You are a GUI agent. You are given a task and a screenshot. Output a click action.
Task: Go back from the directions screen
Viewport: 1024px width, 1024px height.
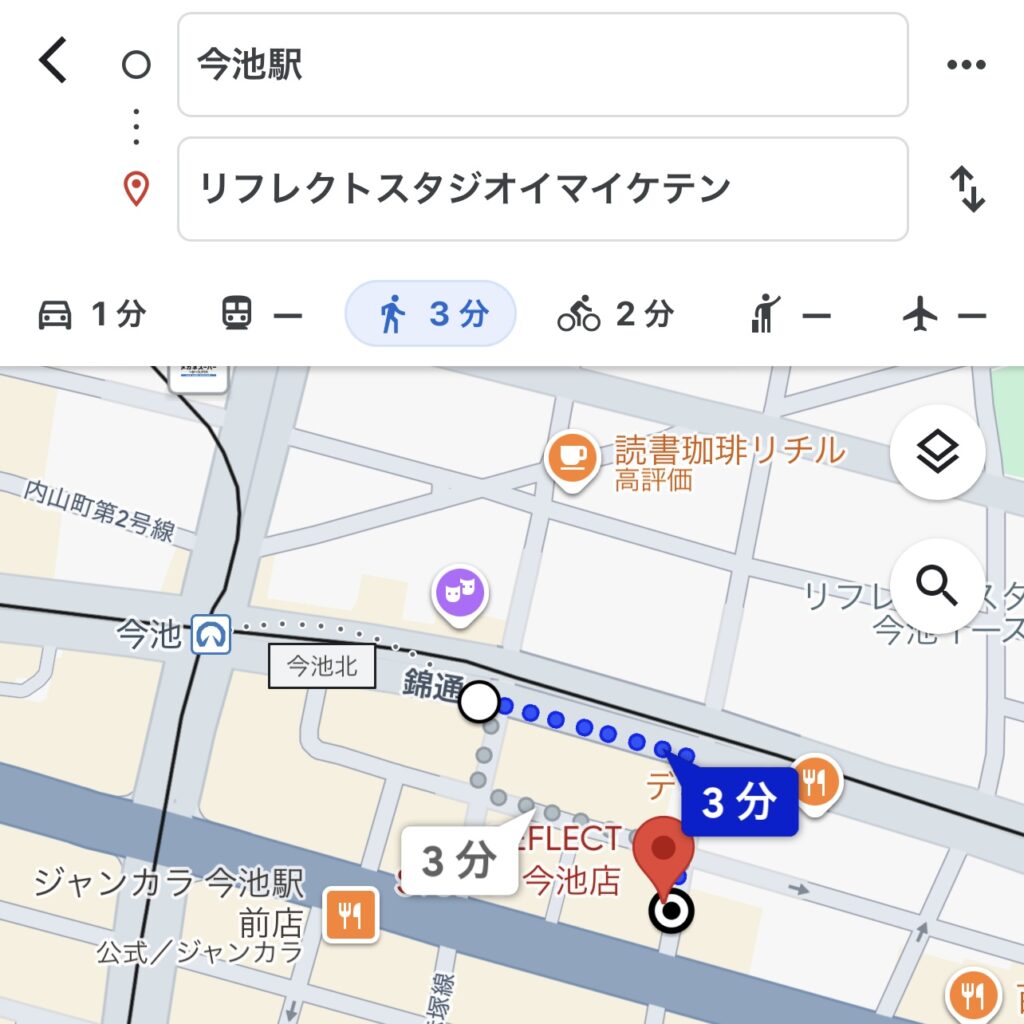(x=53, y=62)
